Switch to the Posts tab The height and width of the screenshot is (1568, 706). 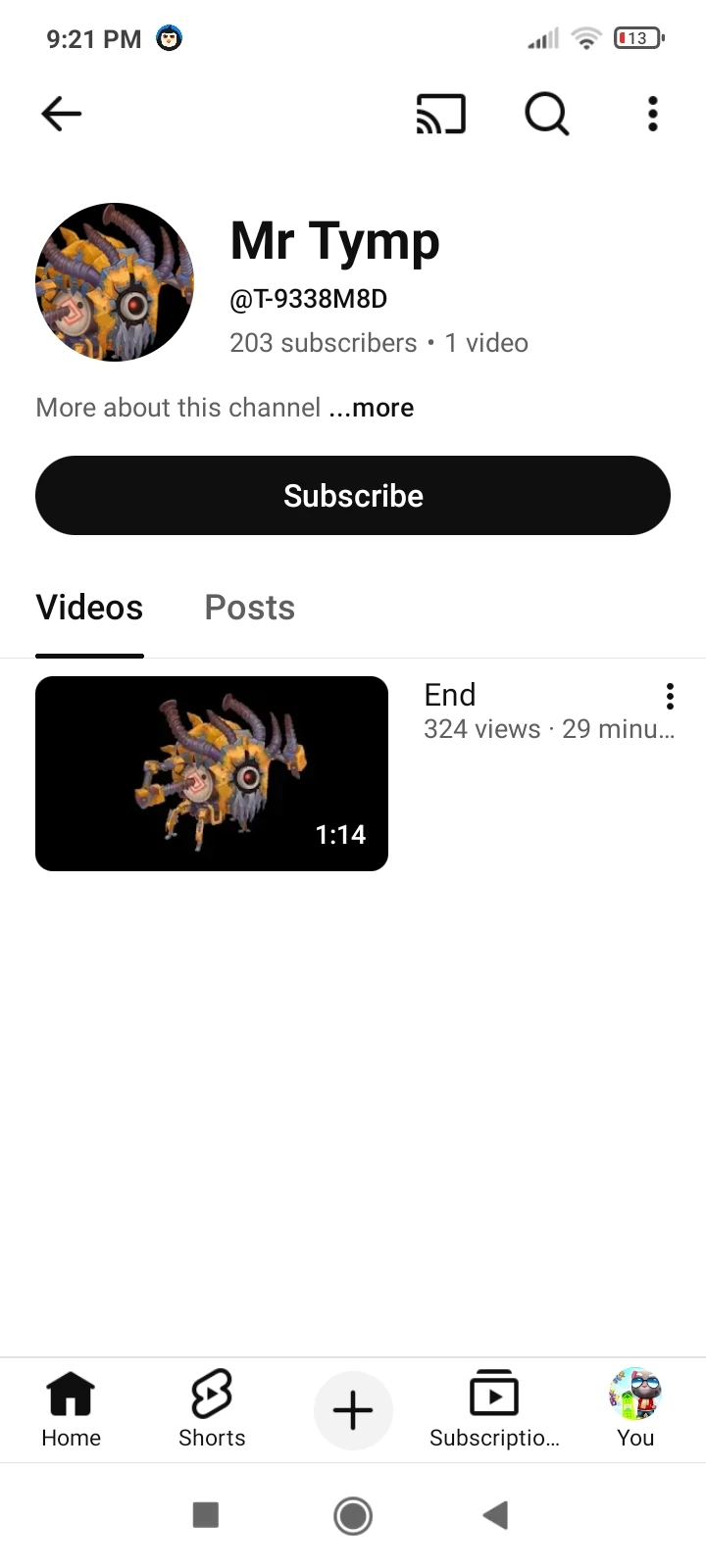coord(249,608)
